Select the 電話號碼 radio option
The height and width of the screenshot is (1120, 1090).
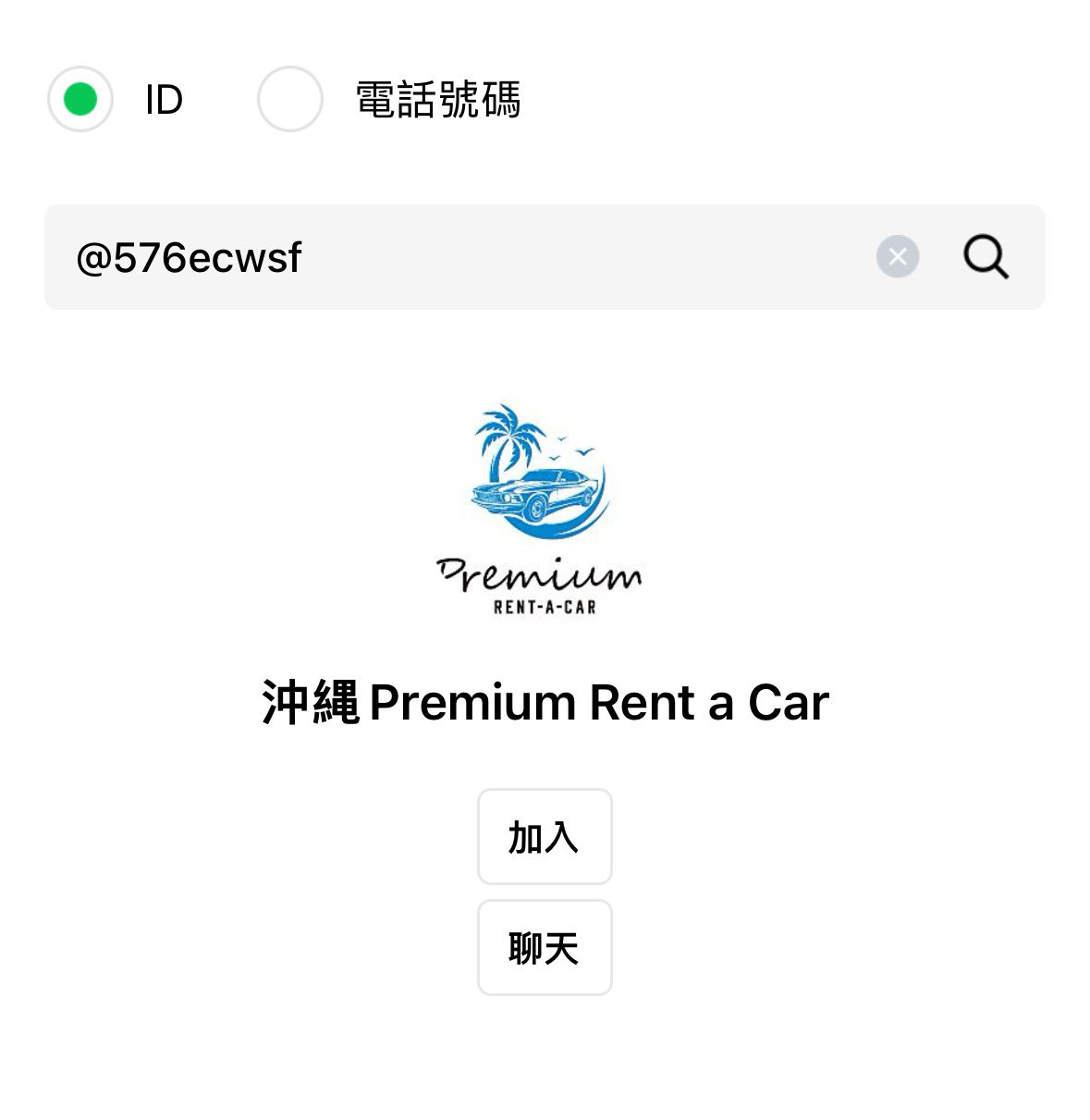point(290,99)
